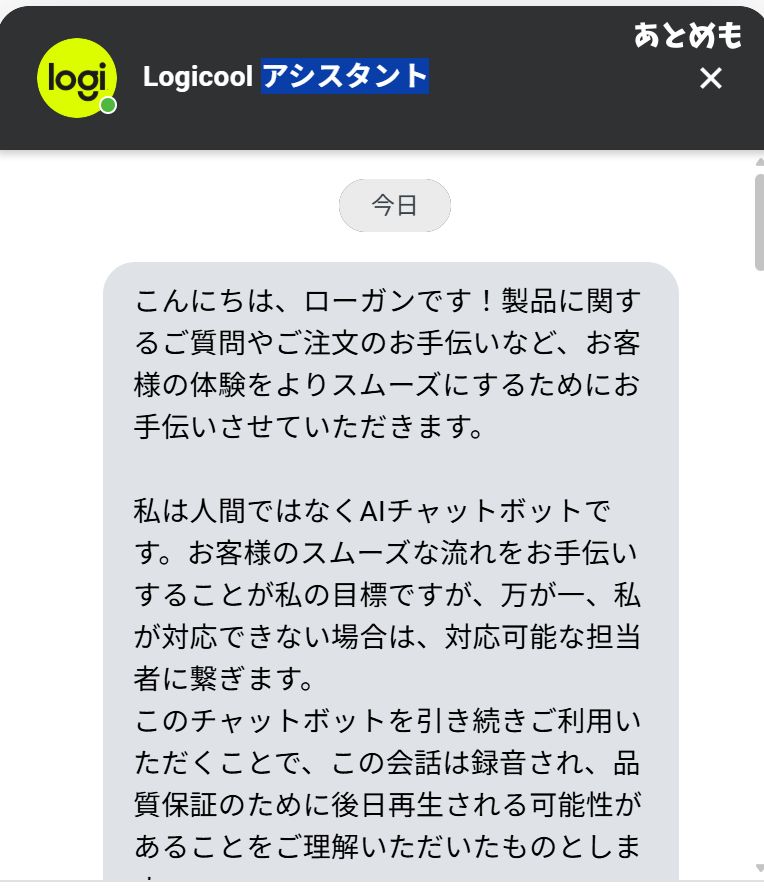Tap the scrollbar down arrow
This screenshot has width=764, height=892.
click(758, 870)
